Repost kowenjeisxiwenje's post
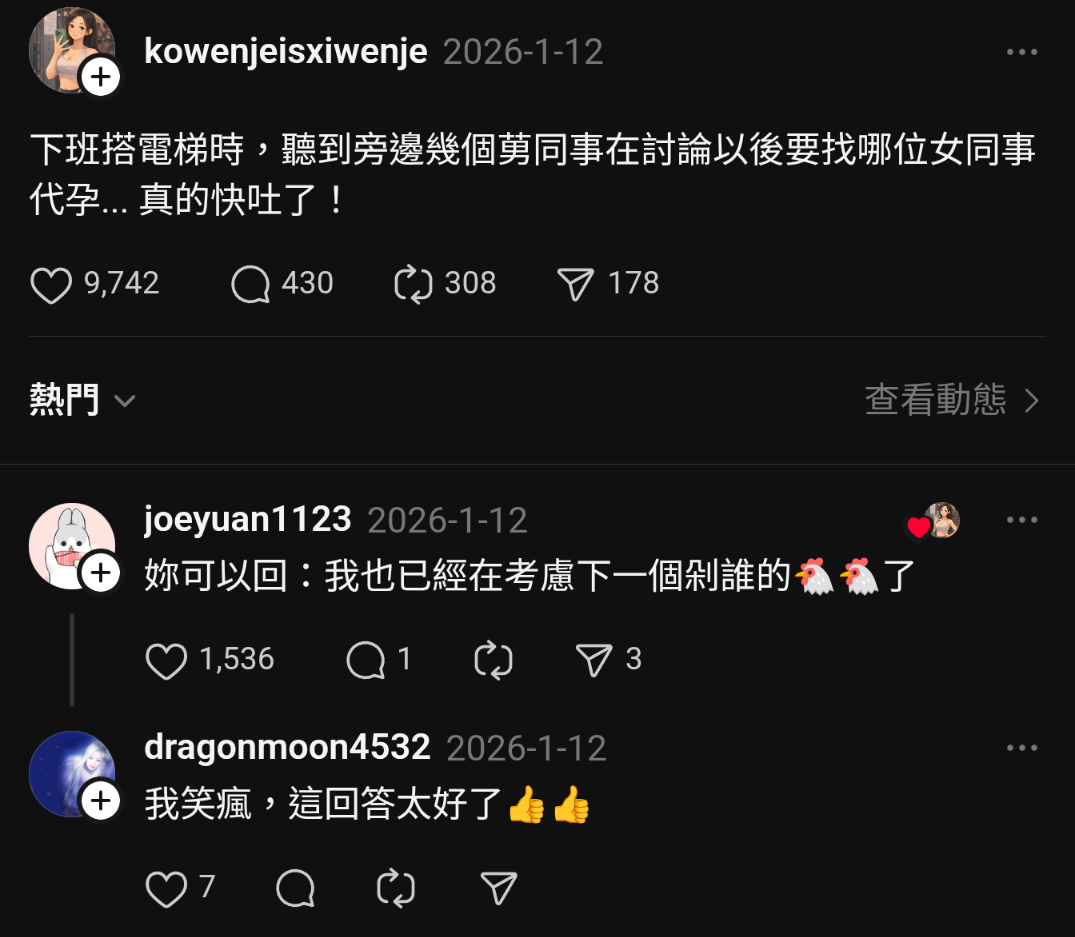This screenshot has height=937, width=1075. click(413, 285)
